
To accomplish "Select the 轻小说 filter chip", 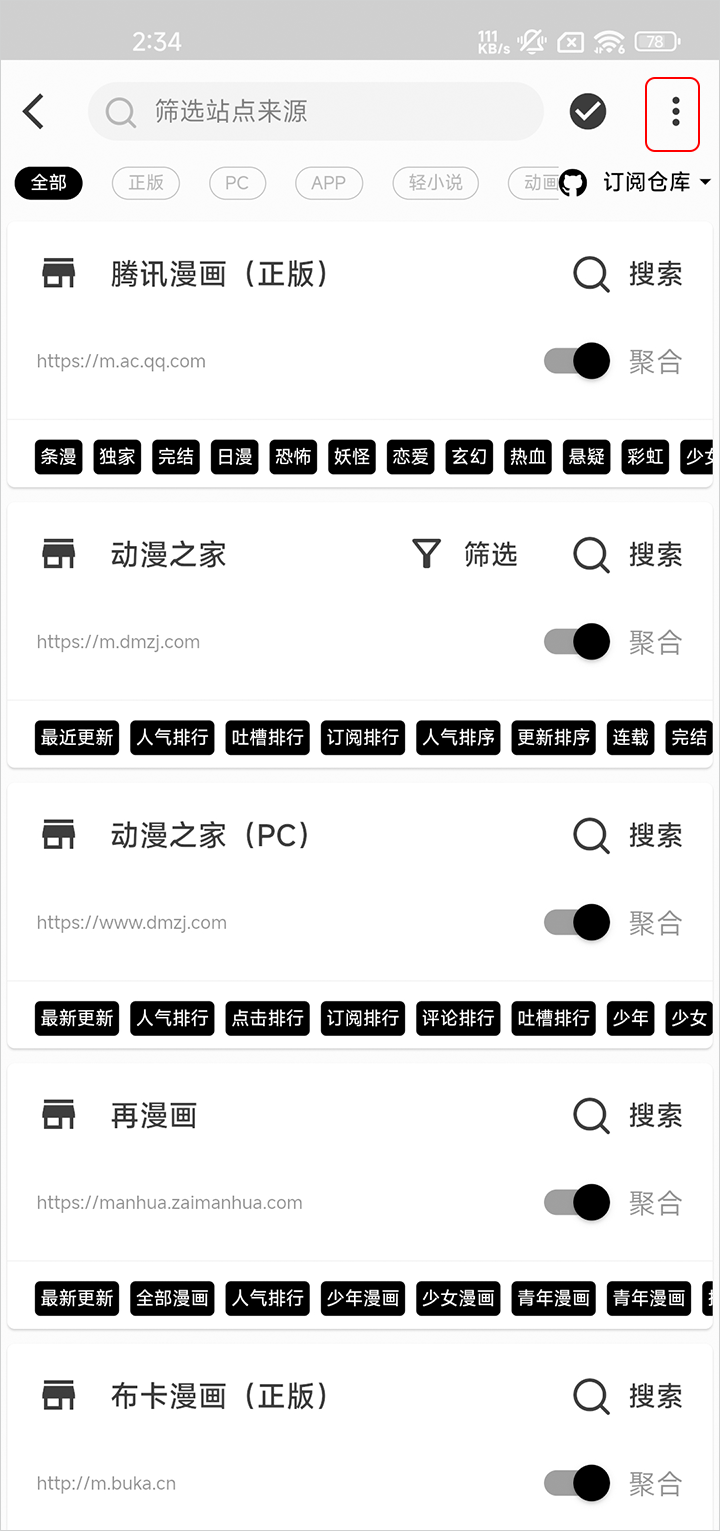I will click(435, 183).
